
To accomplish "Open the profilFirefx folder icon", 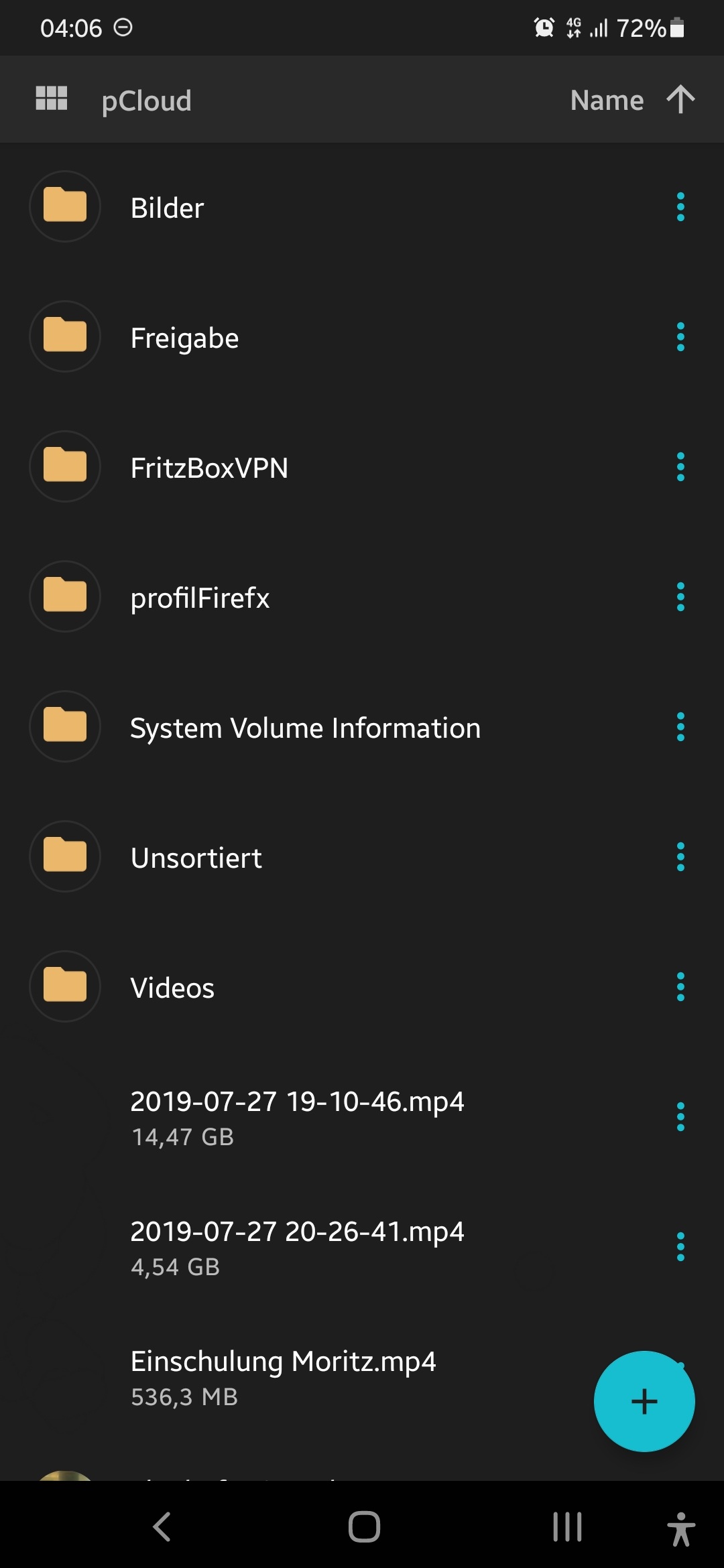I will pos(64,596).
